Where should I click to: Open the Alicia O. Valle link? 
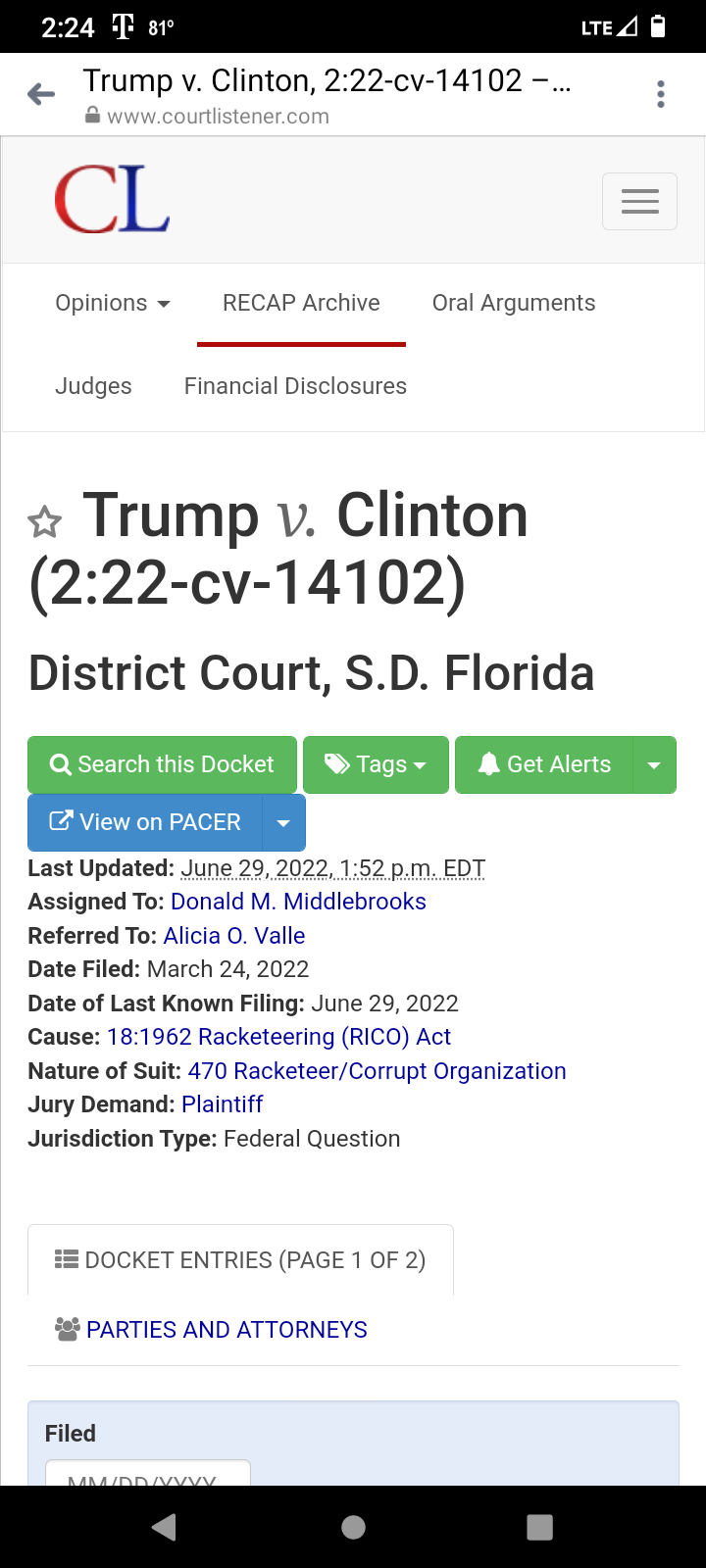(x=234, y=936)
